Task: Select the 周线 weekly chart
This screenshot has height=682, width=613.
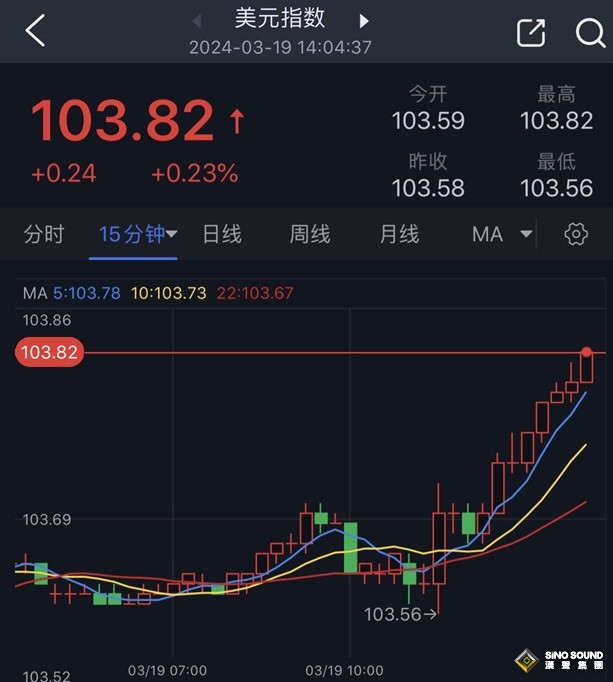Action: pos(310,234)
